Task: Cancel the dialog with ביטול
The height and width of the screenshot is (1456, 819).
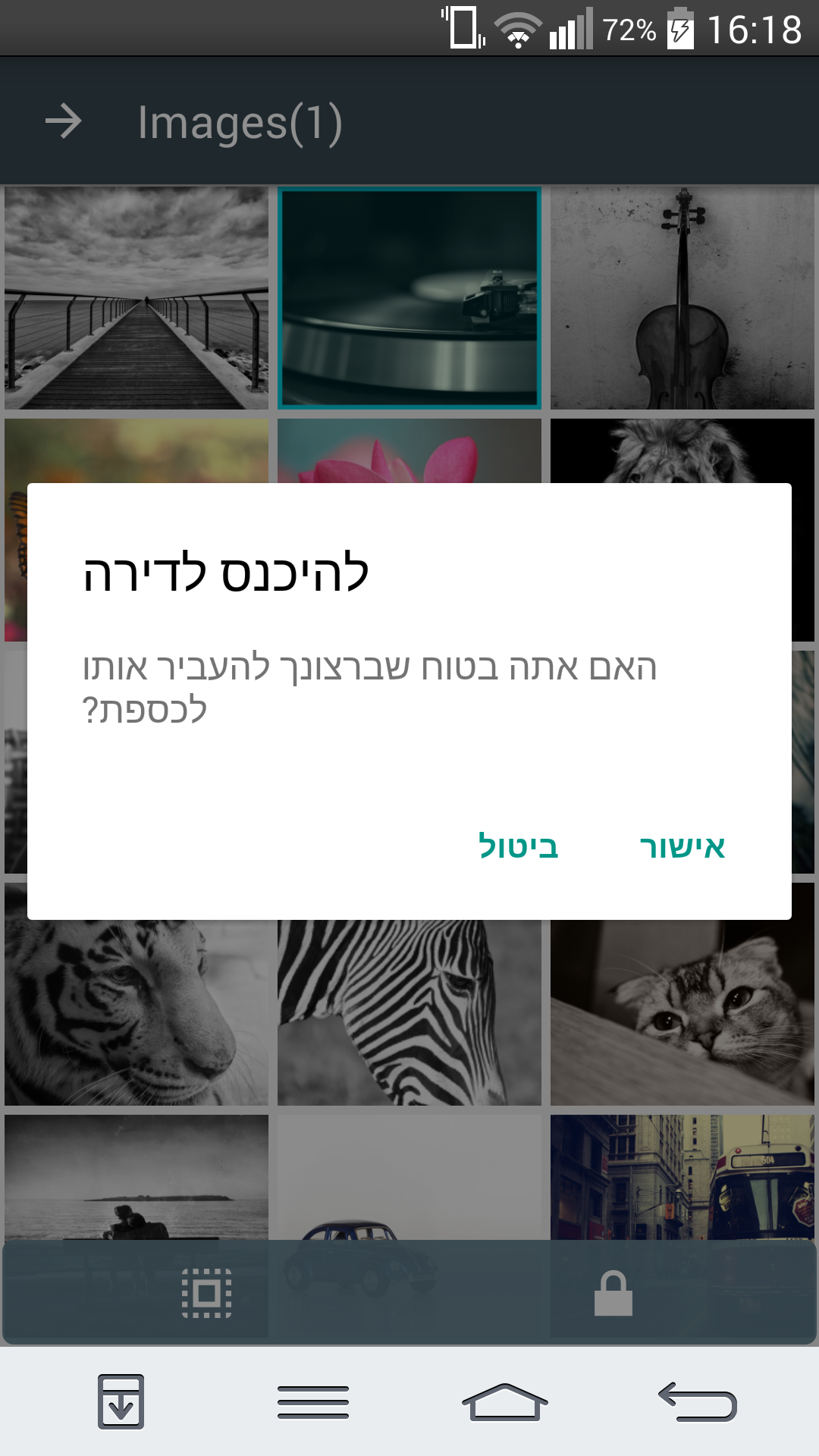Action: [518, 846]
